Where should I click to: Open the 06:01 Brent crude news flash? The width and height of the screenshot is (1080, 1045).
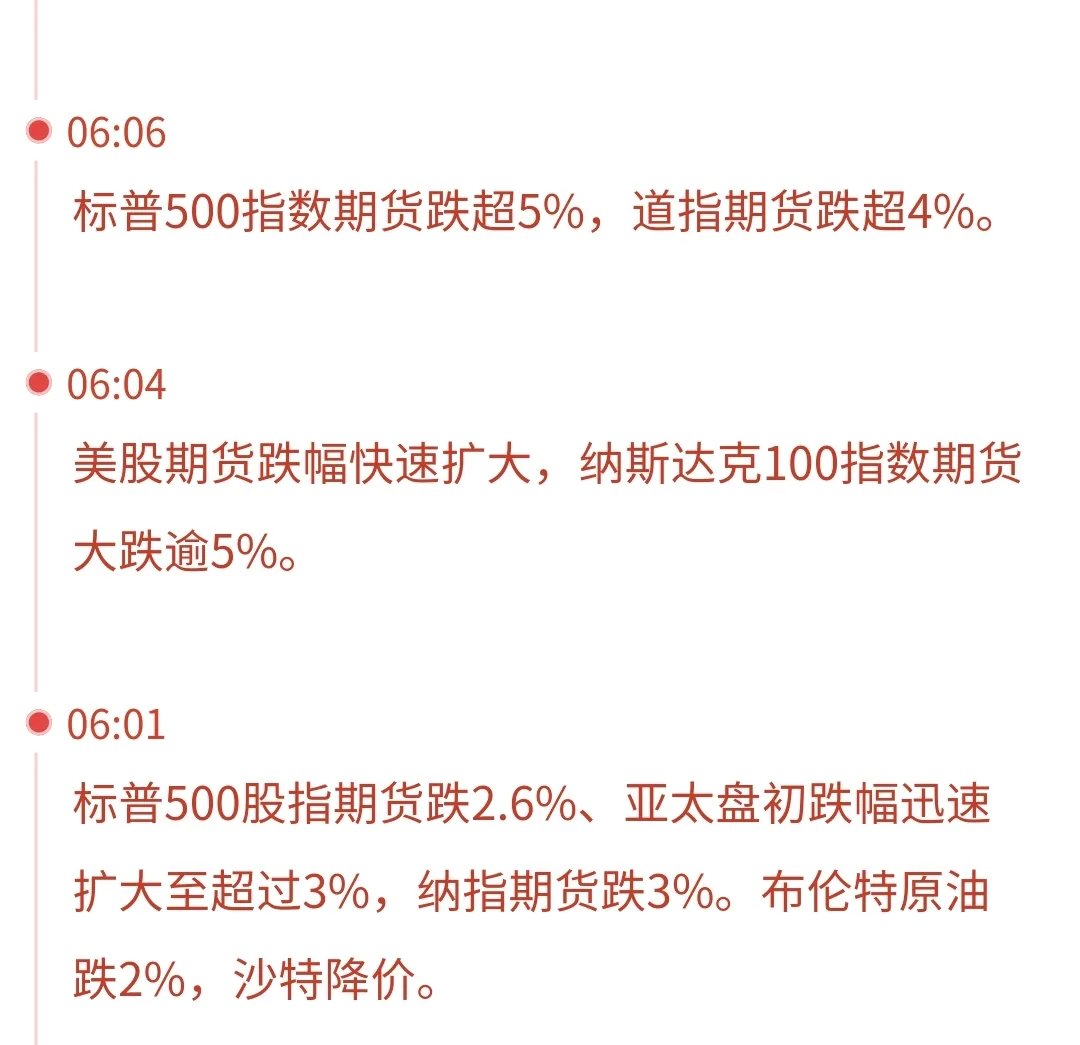[530, 890]
